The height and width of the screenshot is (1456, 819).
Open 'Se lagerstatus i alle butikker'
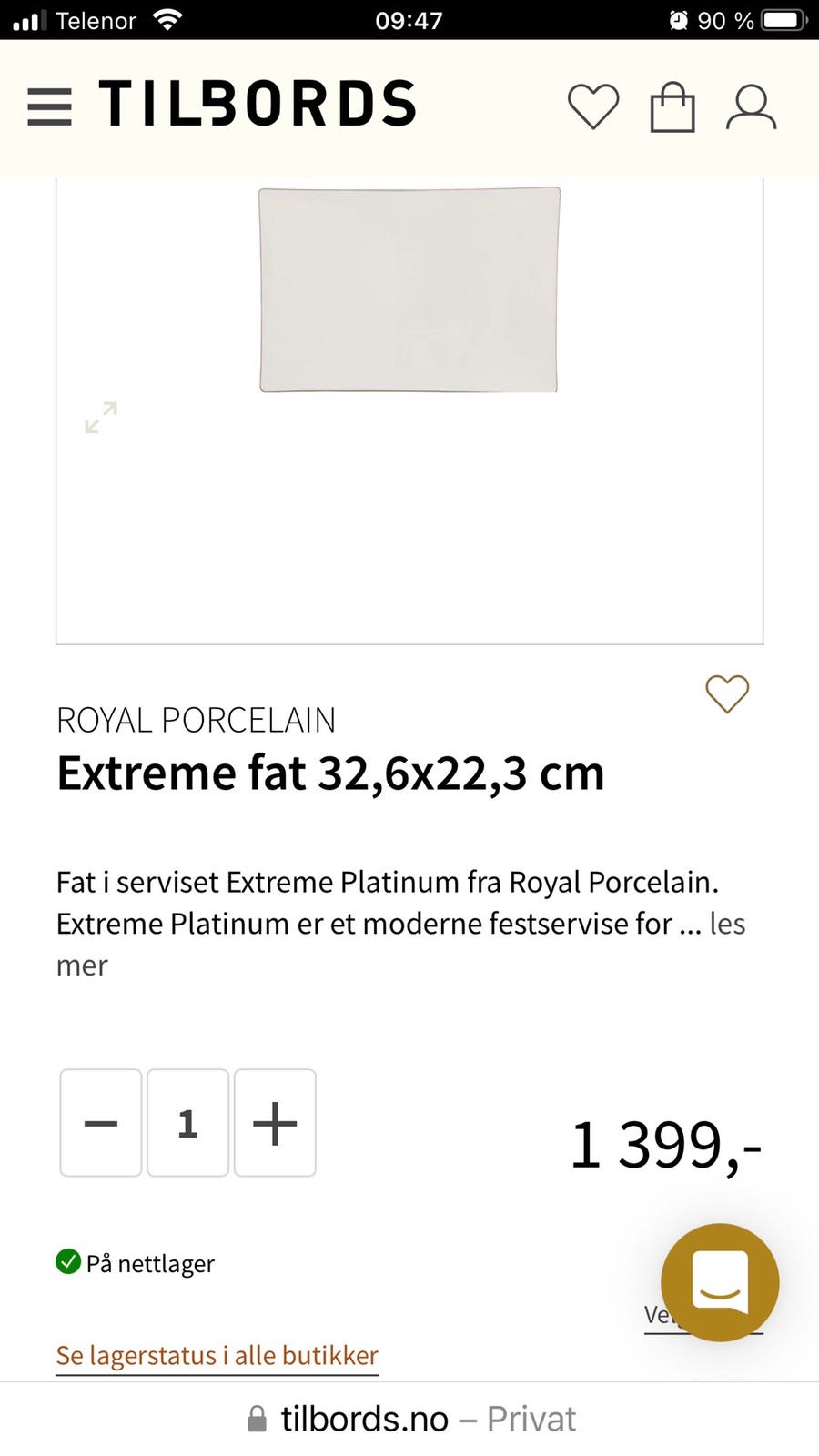217,1356
